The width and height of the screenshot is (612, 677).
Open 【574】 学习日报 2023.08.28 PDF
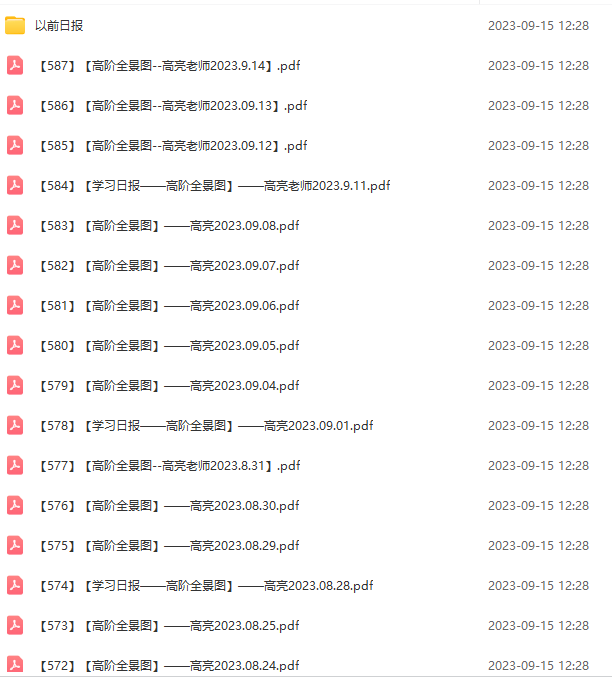pyautogui.click(x=205, y=586)
